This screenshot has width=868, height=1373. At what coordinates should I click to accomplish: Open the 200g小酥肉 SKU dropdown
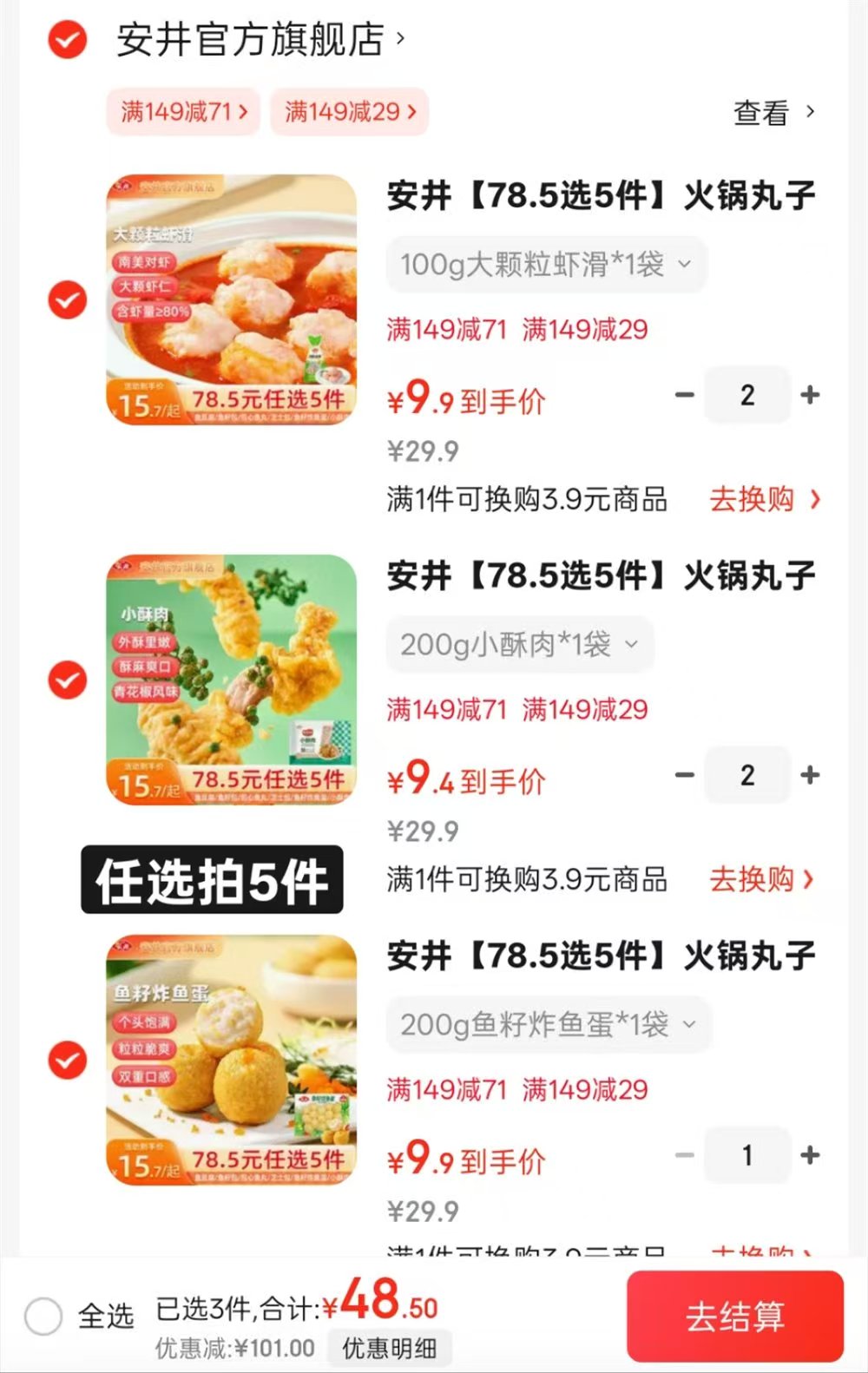518,644
